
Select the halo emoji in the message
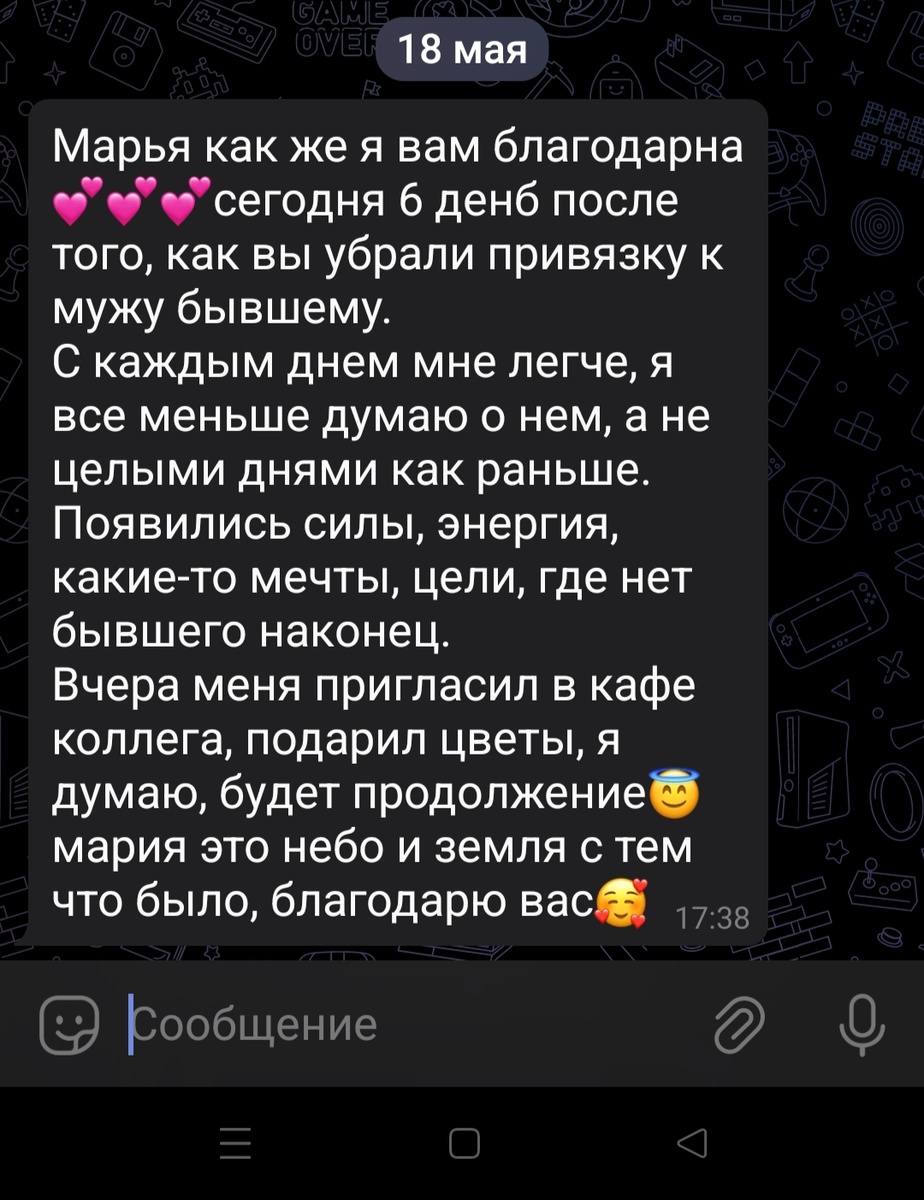pyautogui.click(x=677, y=793)
